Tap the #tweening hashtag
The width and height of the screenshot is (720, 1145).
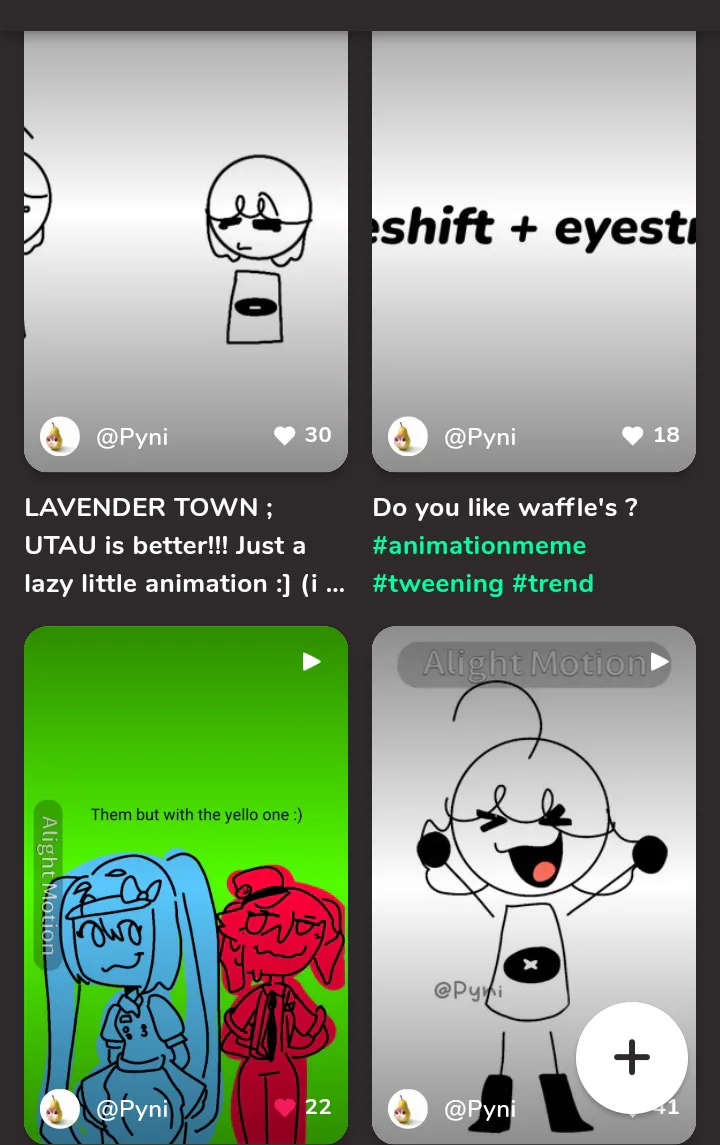tap(437, 584)
